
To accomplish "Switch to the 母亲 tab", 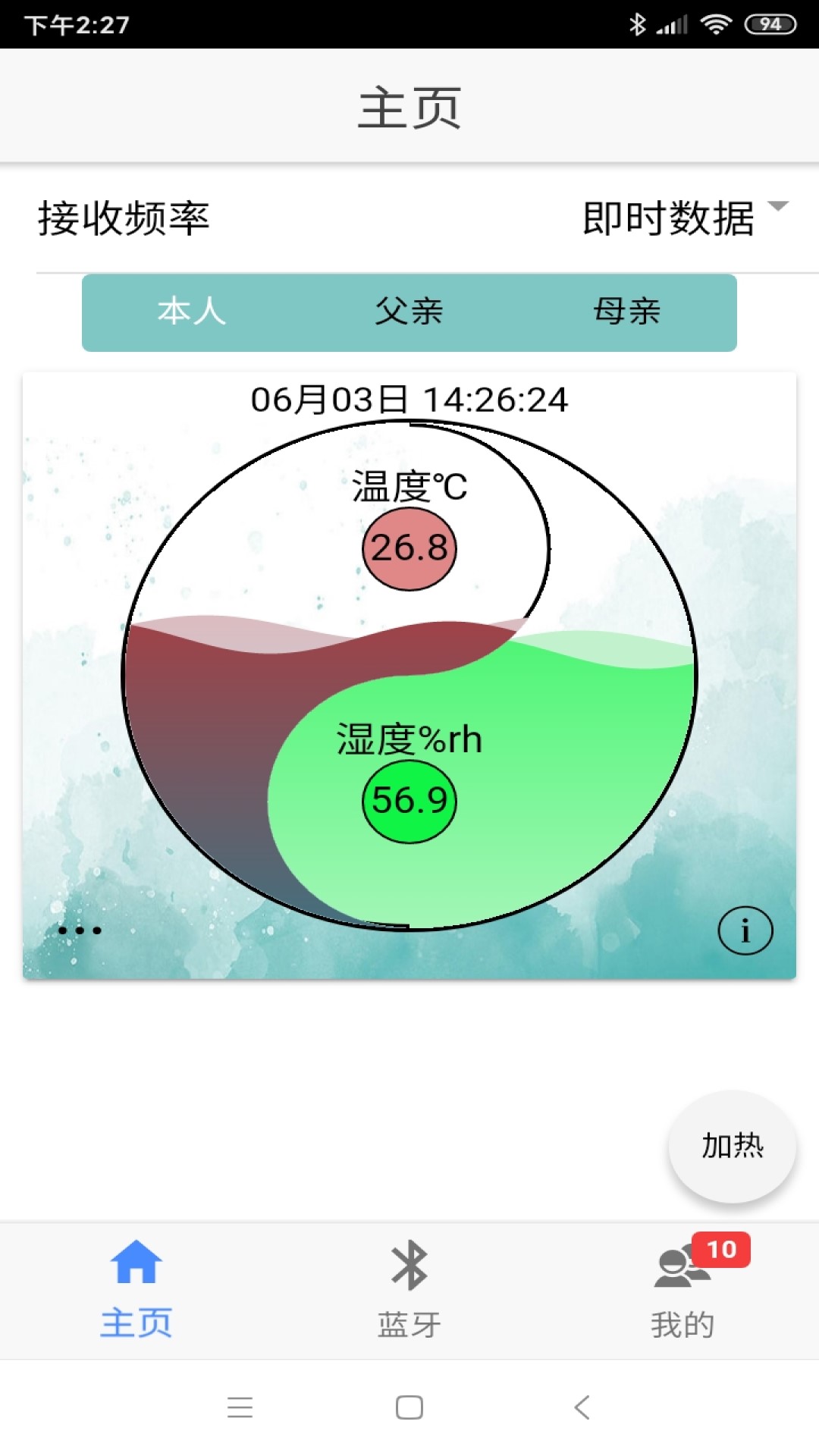I will pos(627,312).
